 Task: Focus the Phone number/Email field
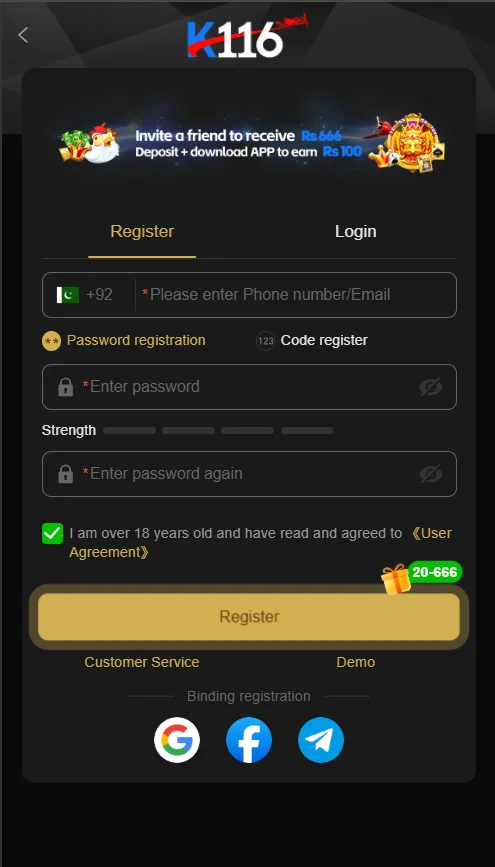tap(296, 295)
